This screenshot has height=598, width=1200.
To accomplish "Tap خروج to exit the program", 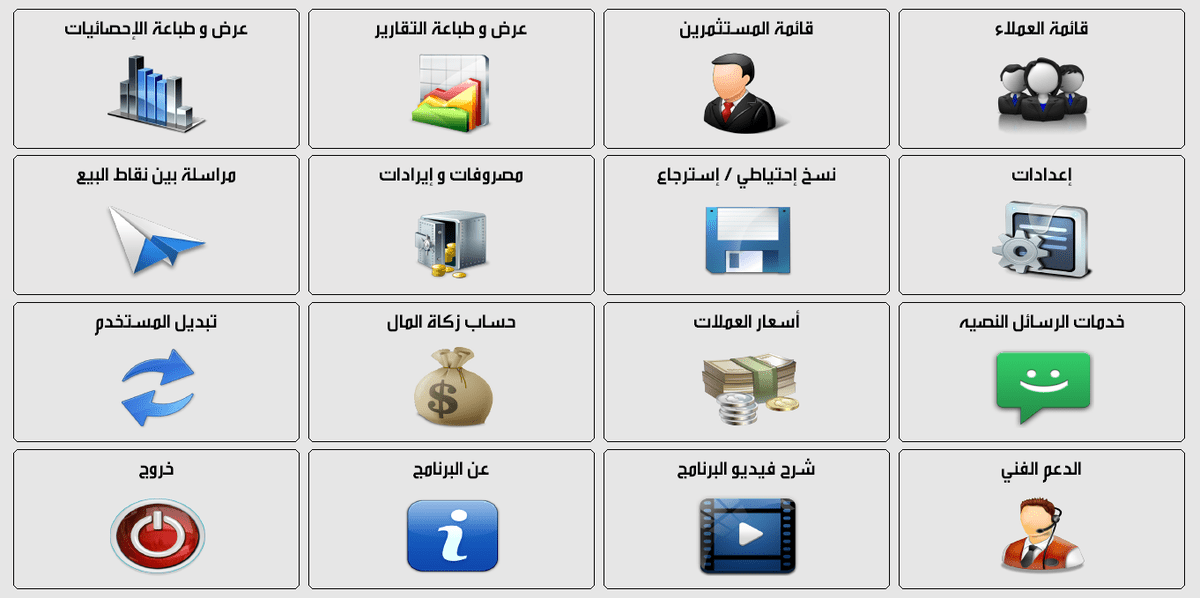I will click(156, 520).
